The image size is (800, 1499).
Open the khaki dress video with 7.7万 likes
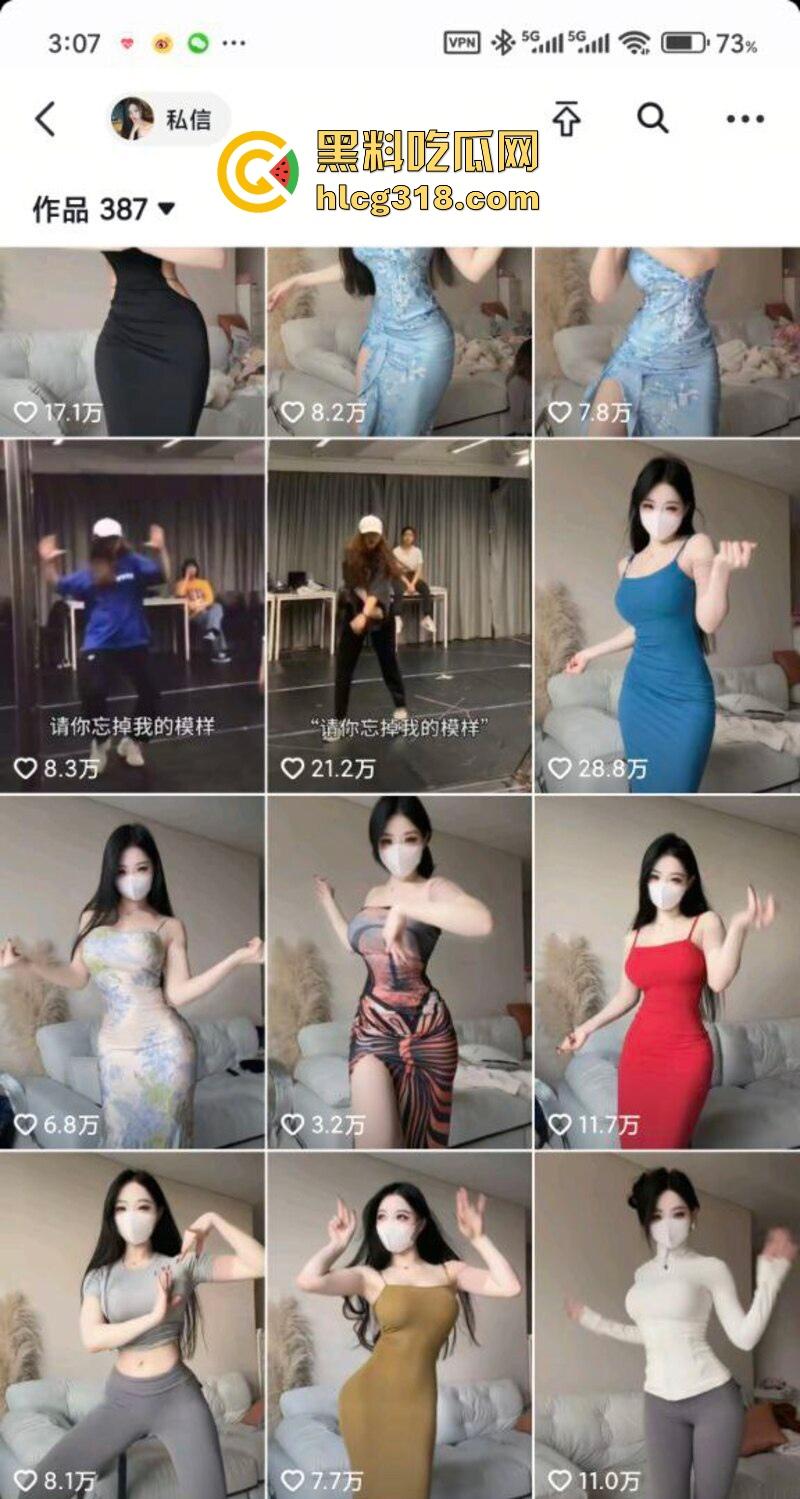[x=400, y=1320]
